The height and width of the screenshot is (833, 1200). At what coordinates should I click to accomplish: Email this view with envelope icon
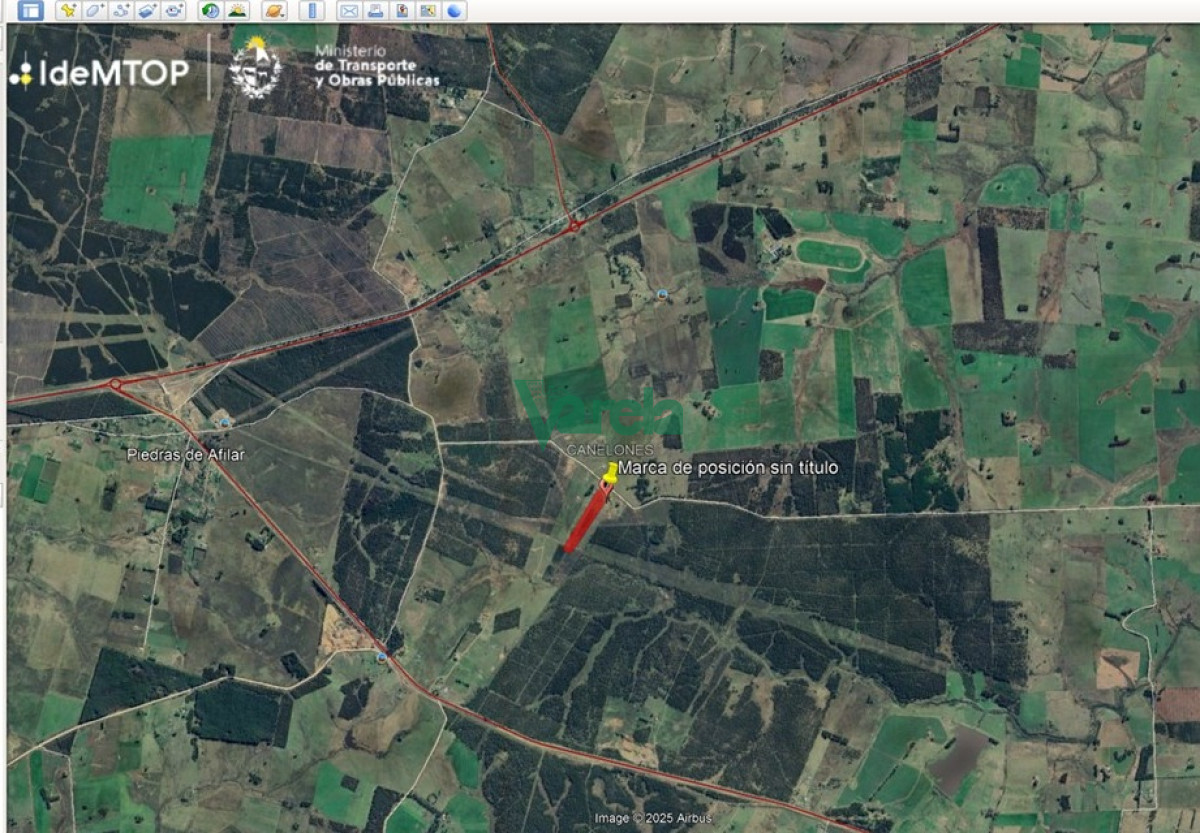pos(348,11)
